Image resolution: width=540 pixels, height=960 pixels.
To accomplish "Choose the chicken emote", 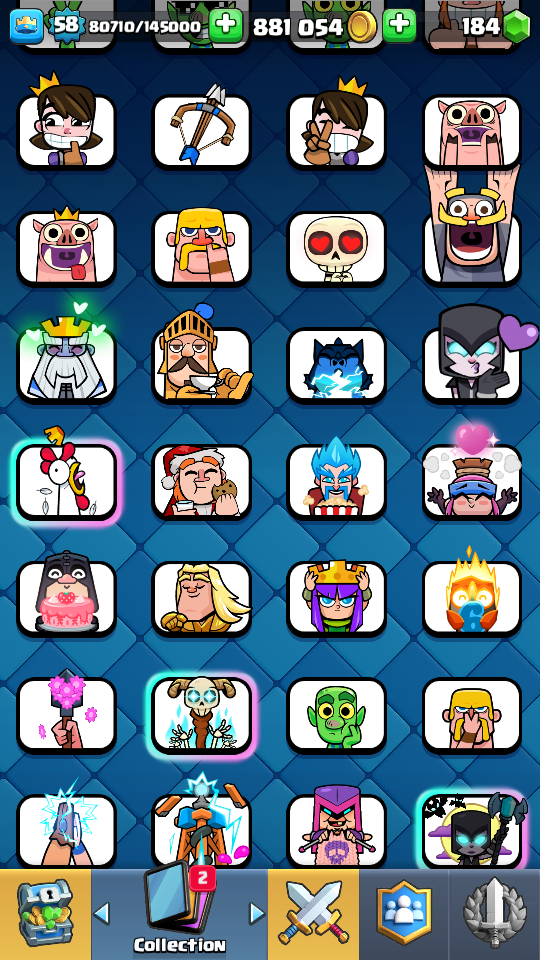I will pyautogui.click(x=66, y=481).
